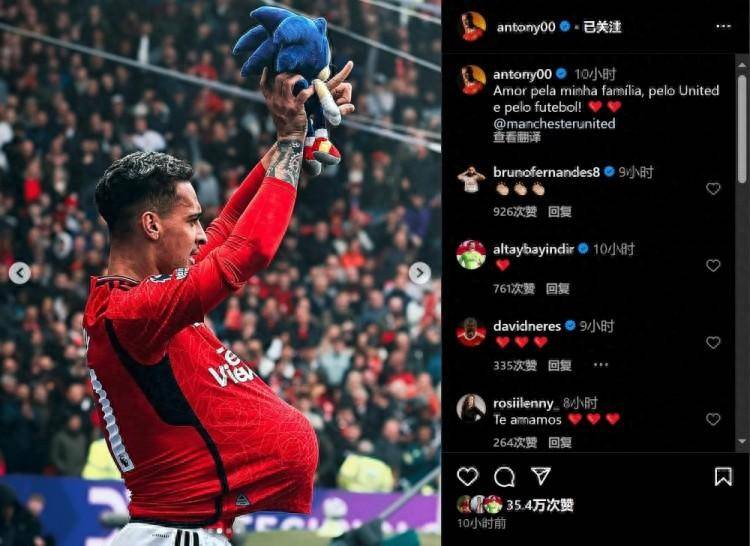This screenshot has width=750, height=546.
Task: Open the comment bubble icon
Action: tap(505, 477)
